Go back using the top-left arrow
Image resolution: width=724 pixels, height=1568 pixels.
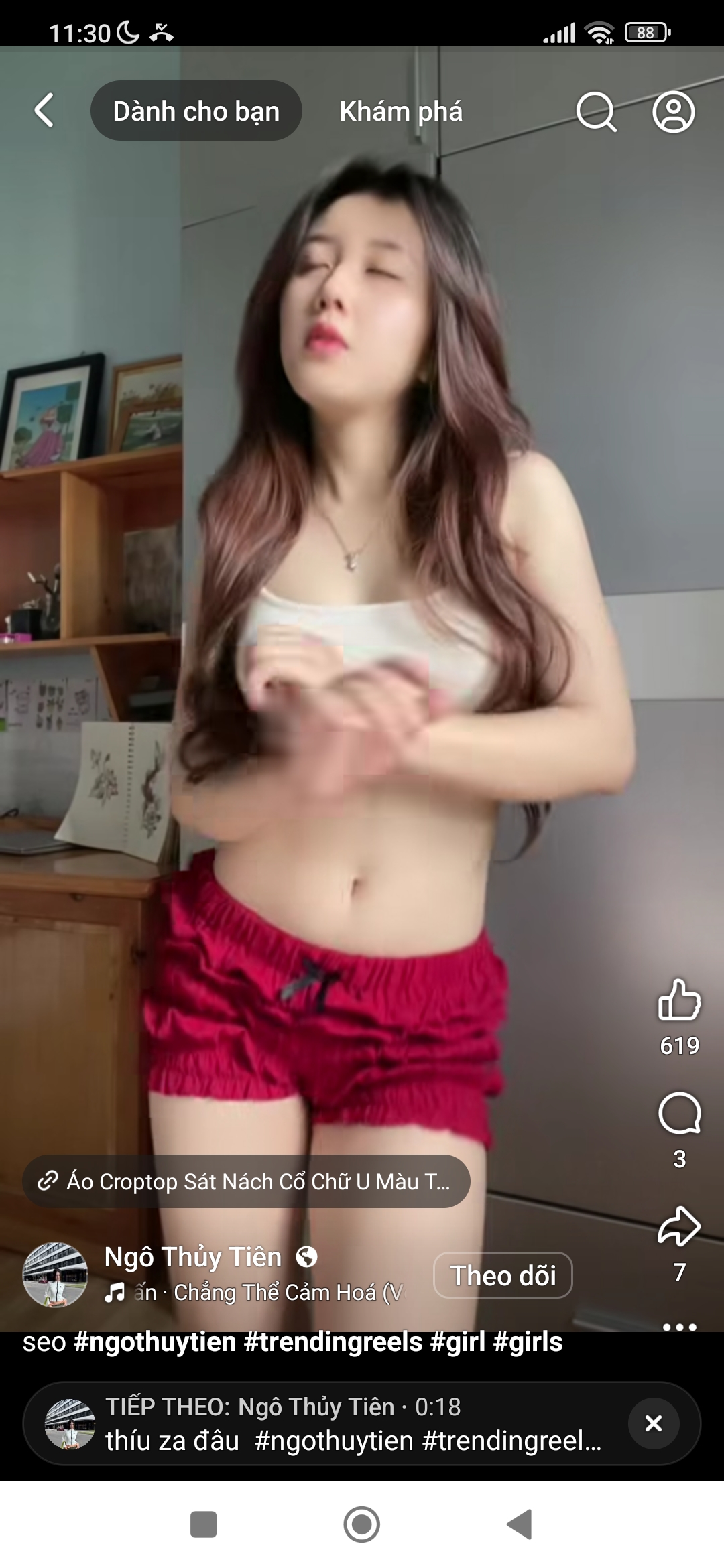44,111
